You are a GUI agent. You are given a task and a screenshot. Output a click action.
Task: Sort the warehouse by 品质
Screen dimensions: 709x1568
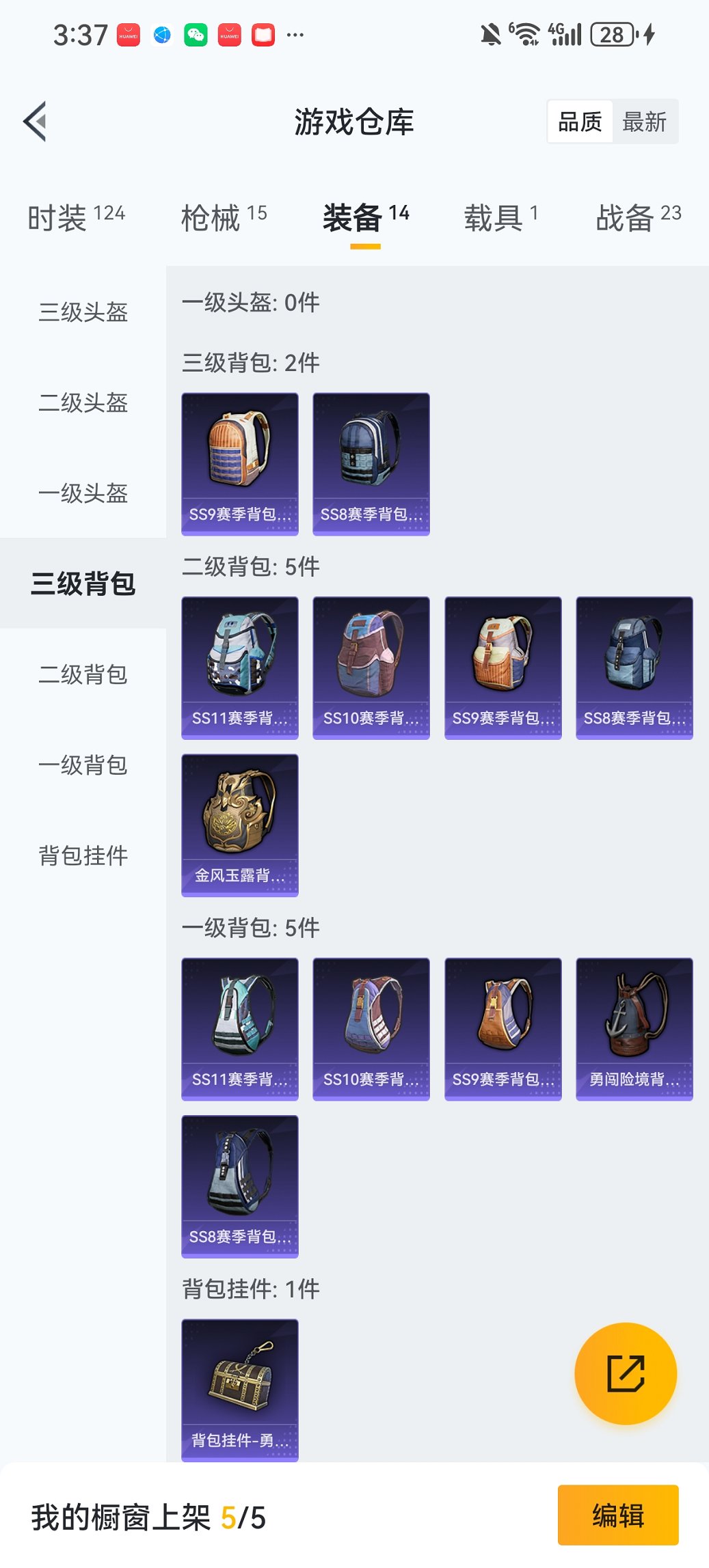(x=580, y=122)
